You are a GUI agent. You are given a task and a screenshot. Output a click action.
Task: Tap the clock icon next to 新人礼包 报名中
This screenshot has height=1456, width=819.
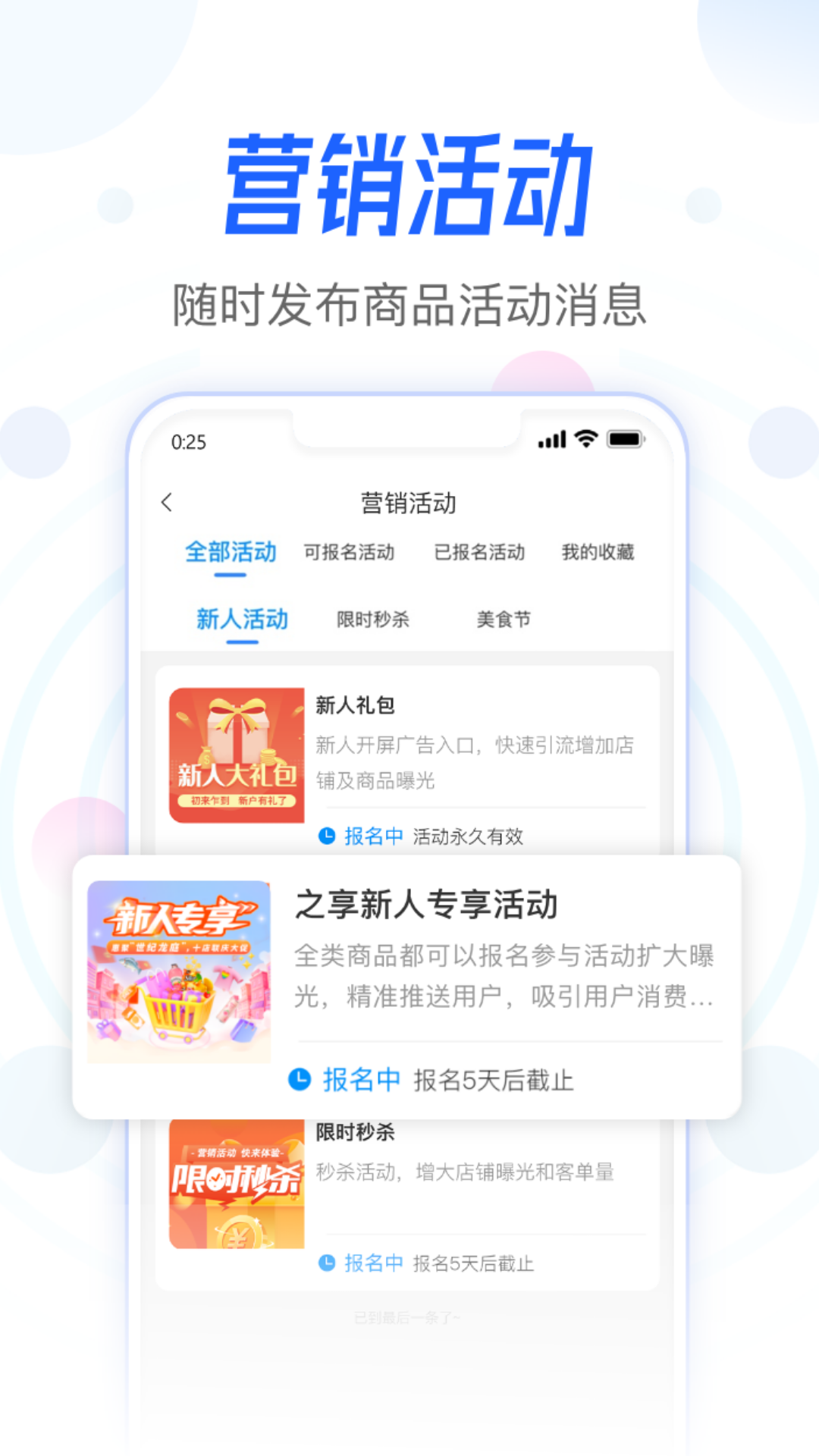point(327,836)
